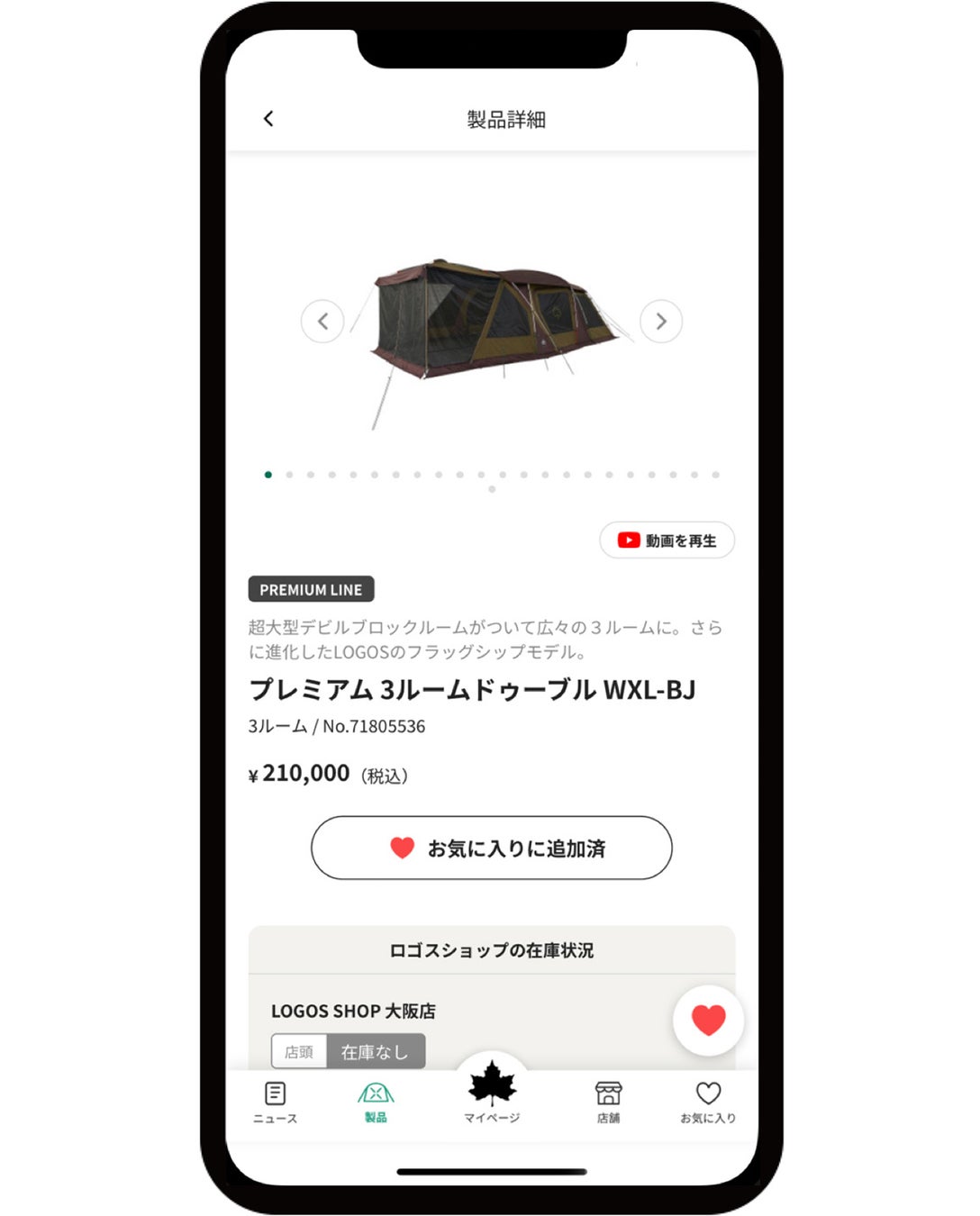Open the ニュース tab
Image resolution: width=980 pixels, height=1216 pixels.
276,1103
